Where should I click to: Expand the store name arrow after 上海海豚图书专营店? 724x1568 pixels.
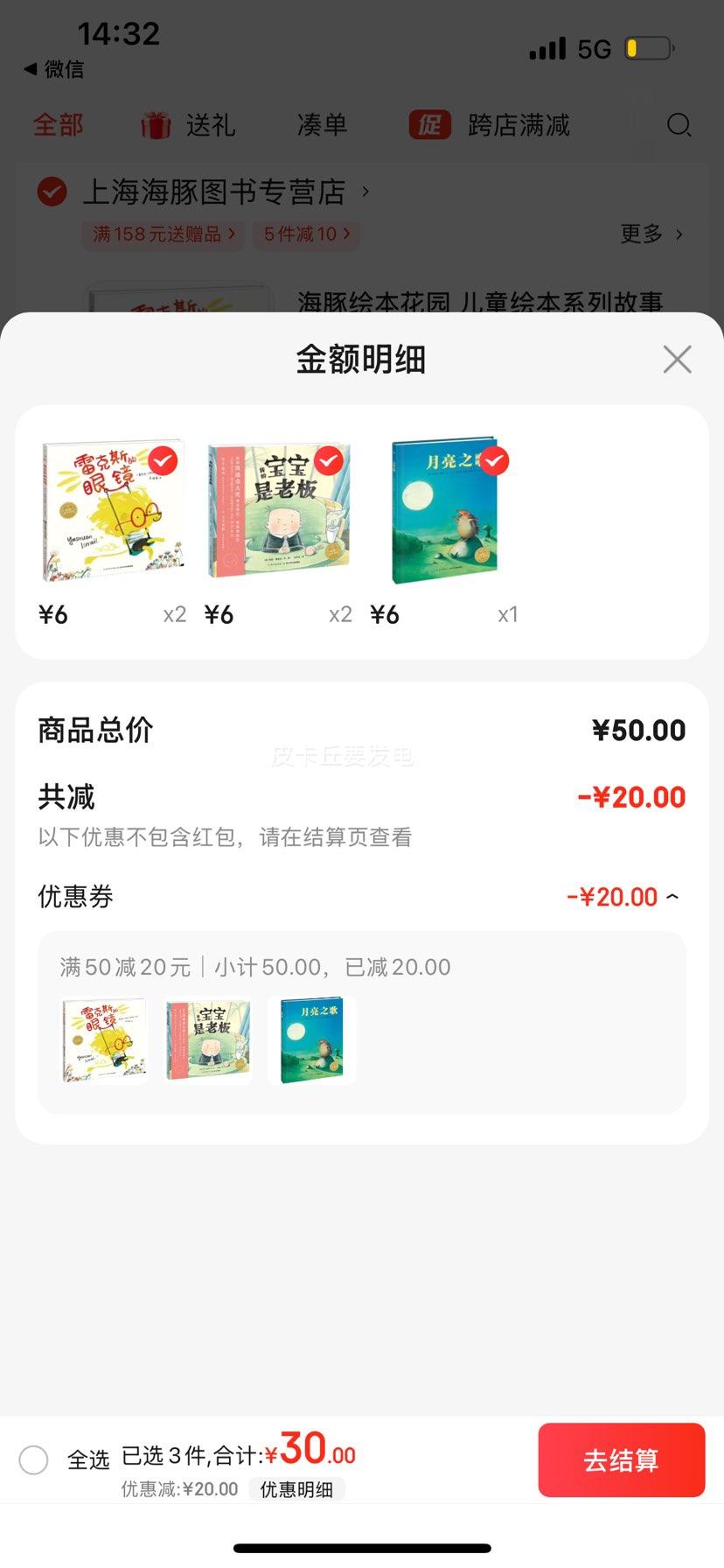click(366, 192)
